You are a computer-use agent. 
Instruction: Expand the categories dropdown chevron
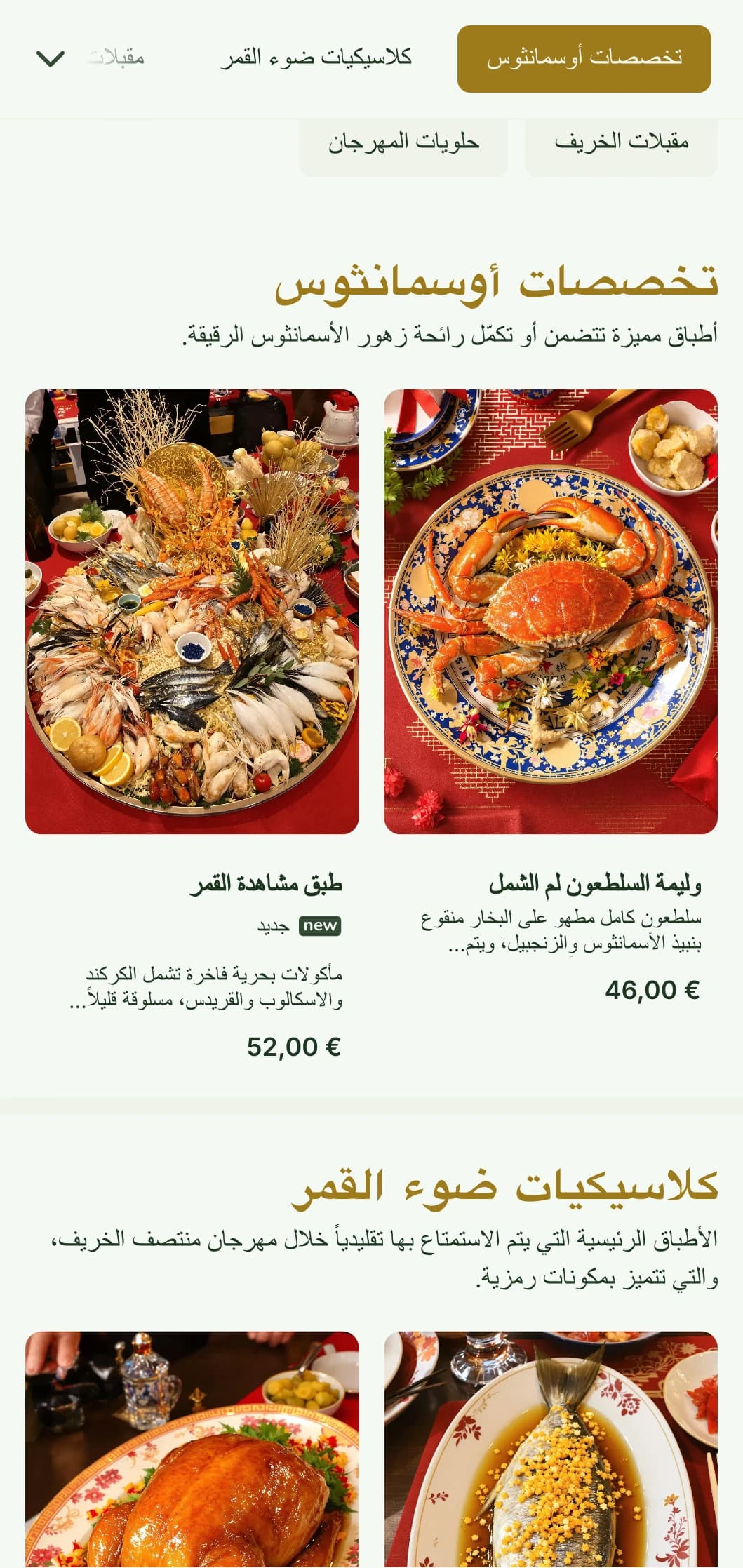click(51, 58)
